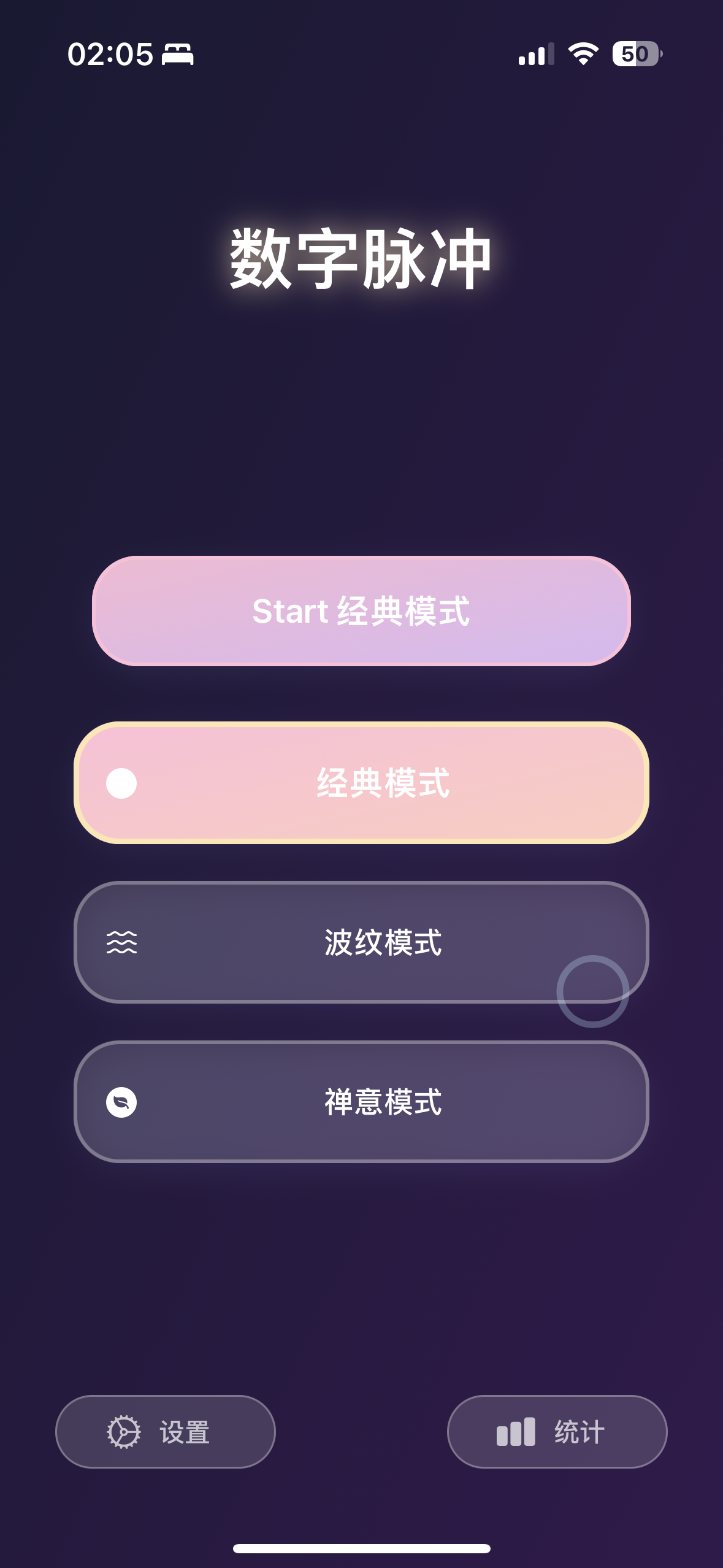
Task: Click the bed icon in the status bar
Action: [178, 54]
